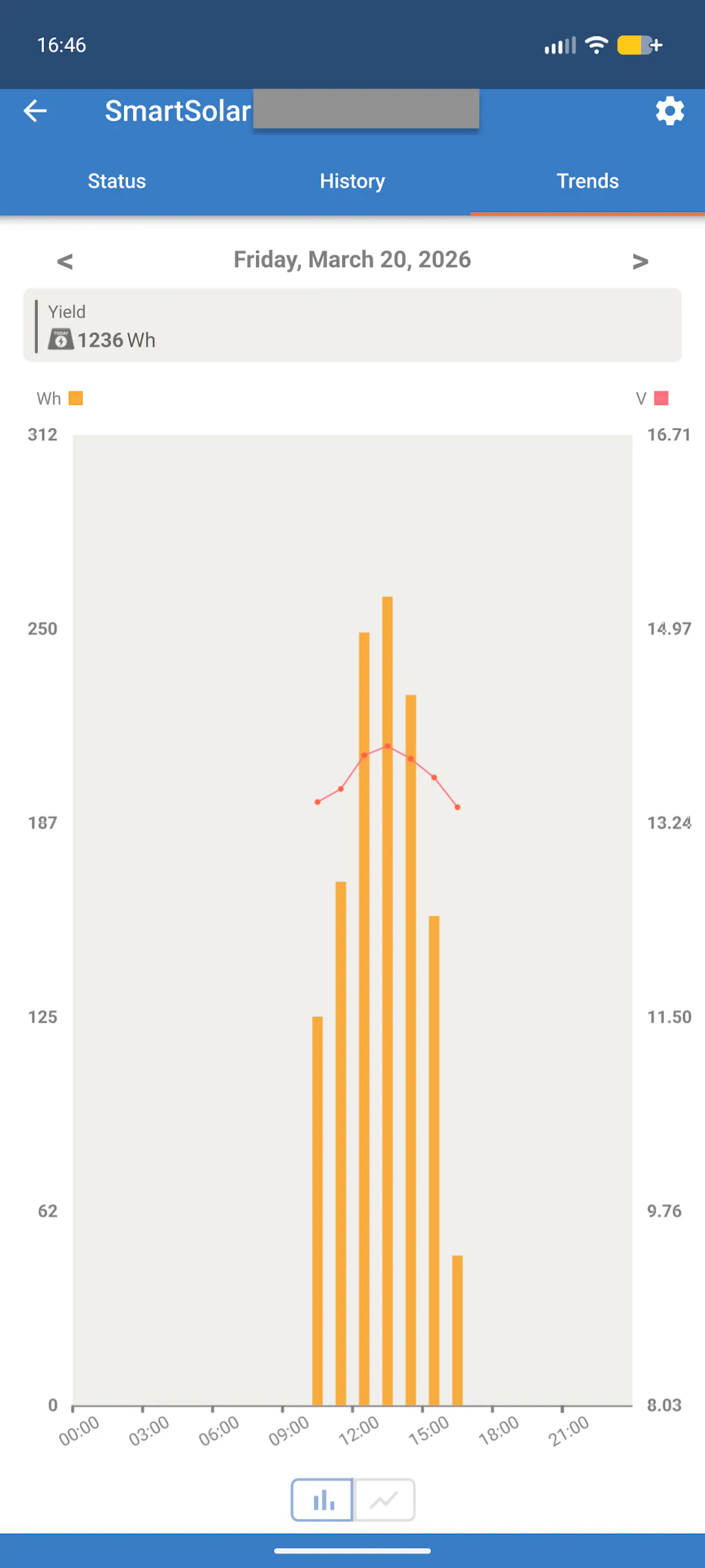Switch to the History tab

352,181
